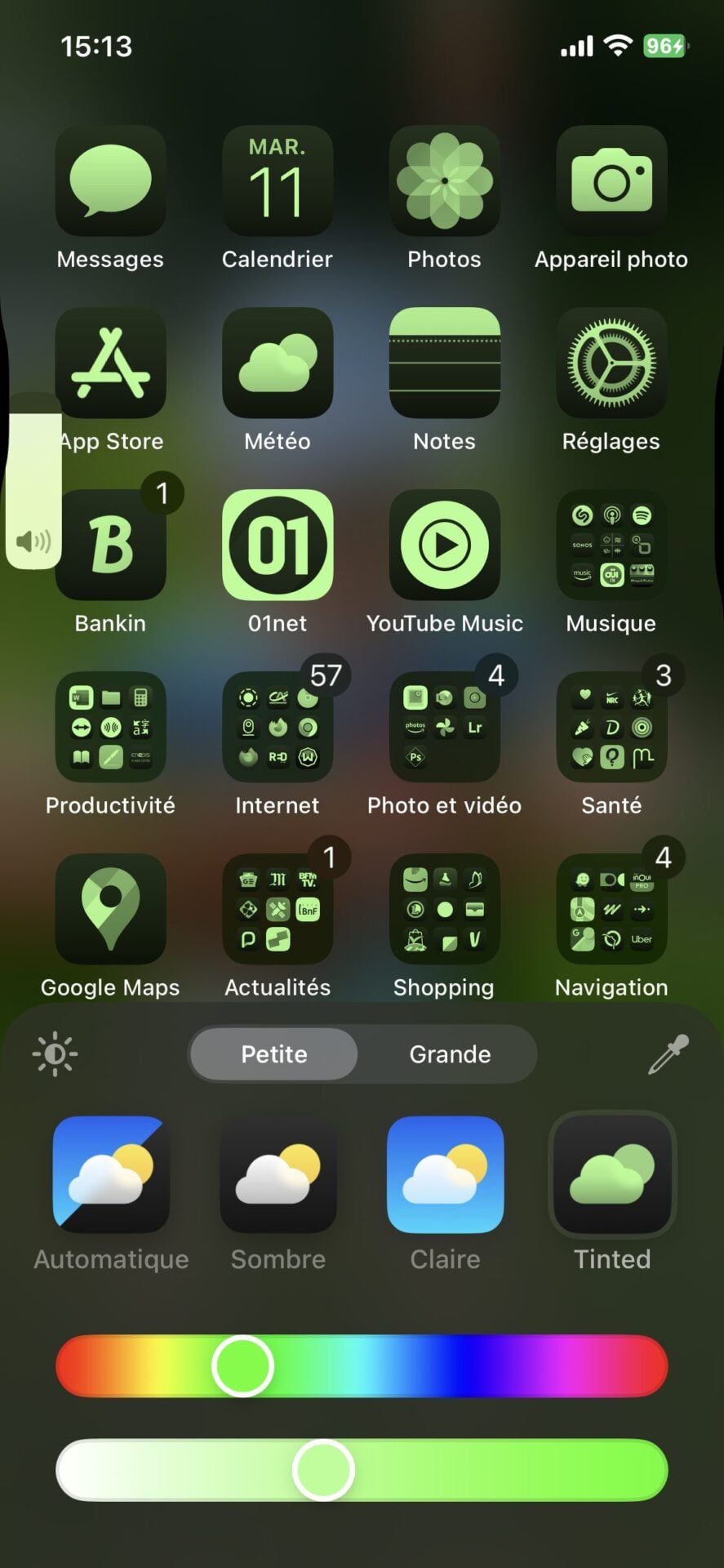Pick a color with the eyedropper

668,1054
